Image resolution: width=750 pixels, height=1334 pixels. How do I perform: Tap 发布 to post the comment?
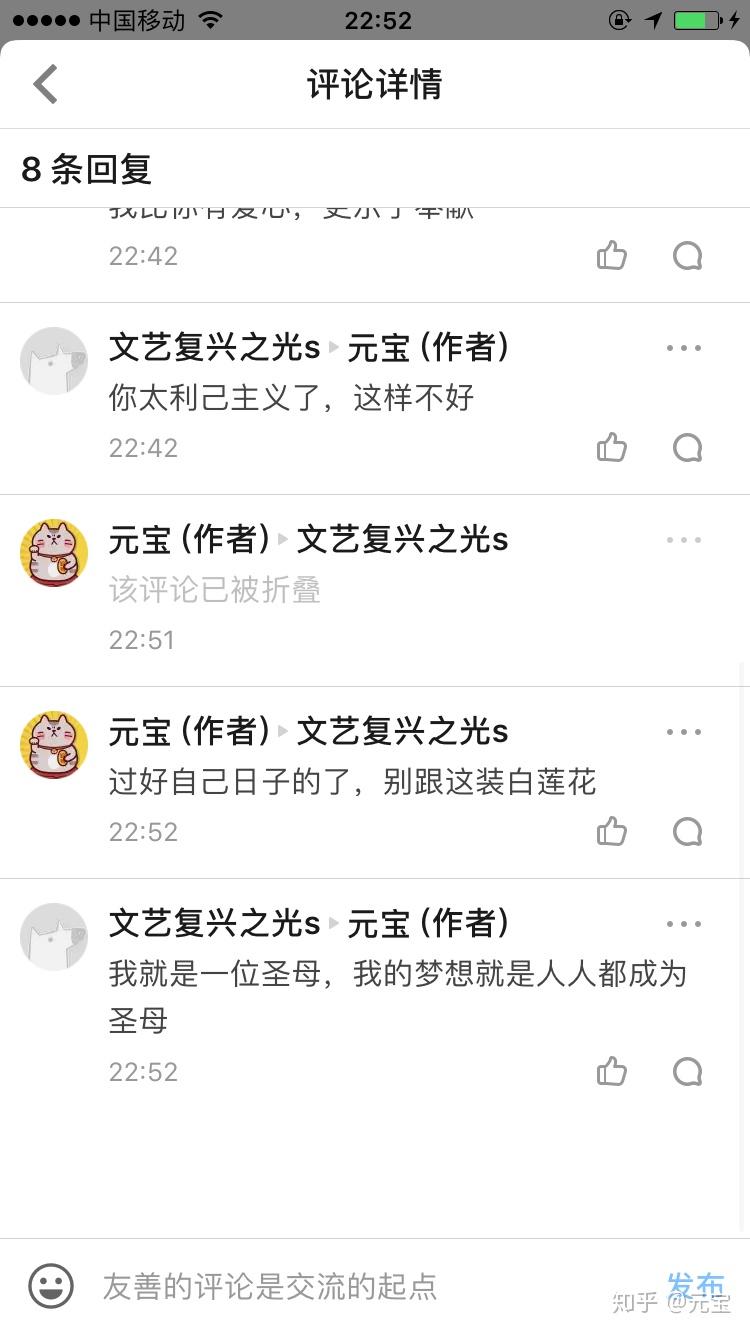tap(696, 1285)
